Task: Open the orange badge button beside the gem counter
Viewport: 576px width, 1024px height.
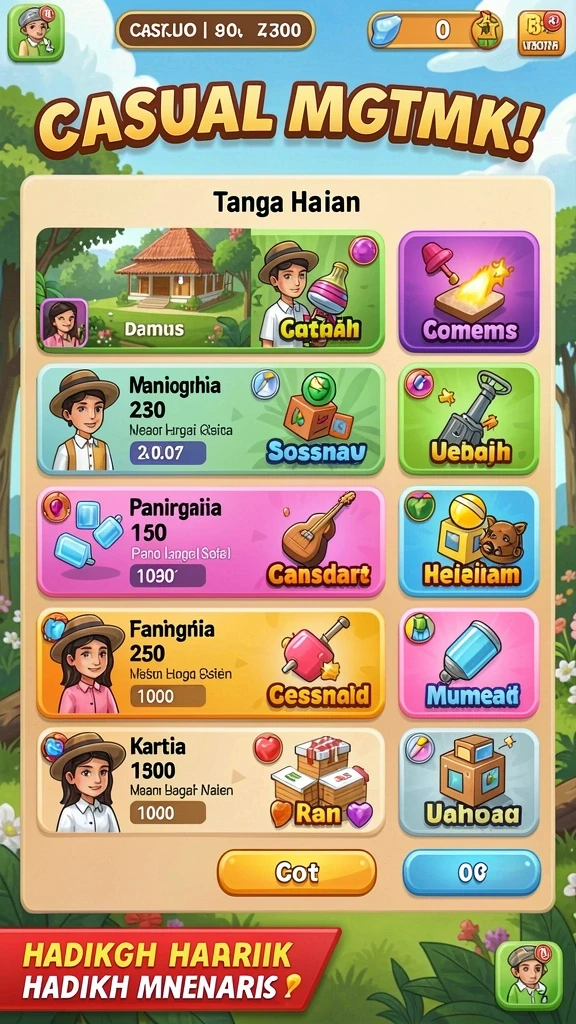Action: click(541, 33)
